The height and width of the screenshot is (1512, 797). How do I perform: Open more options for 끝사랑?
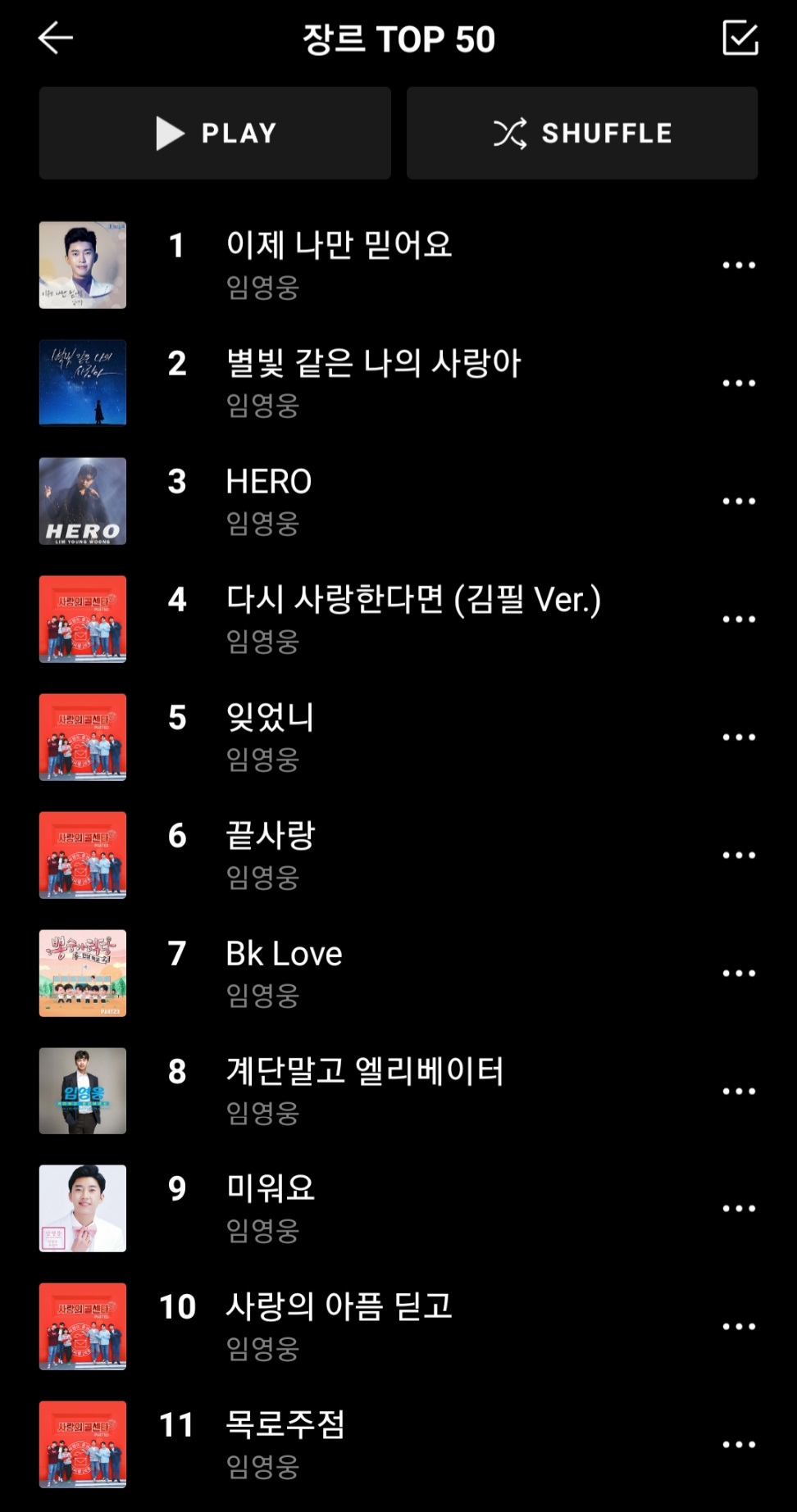[x=739, y=856]
